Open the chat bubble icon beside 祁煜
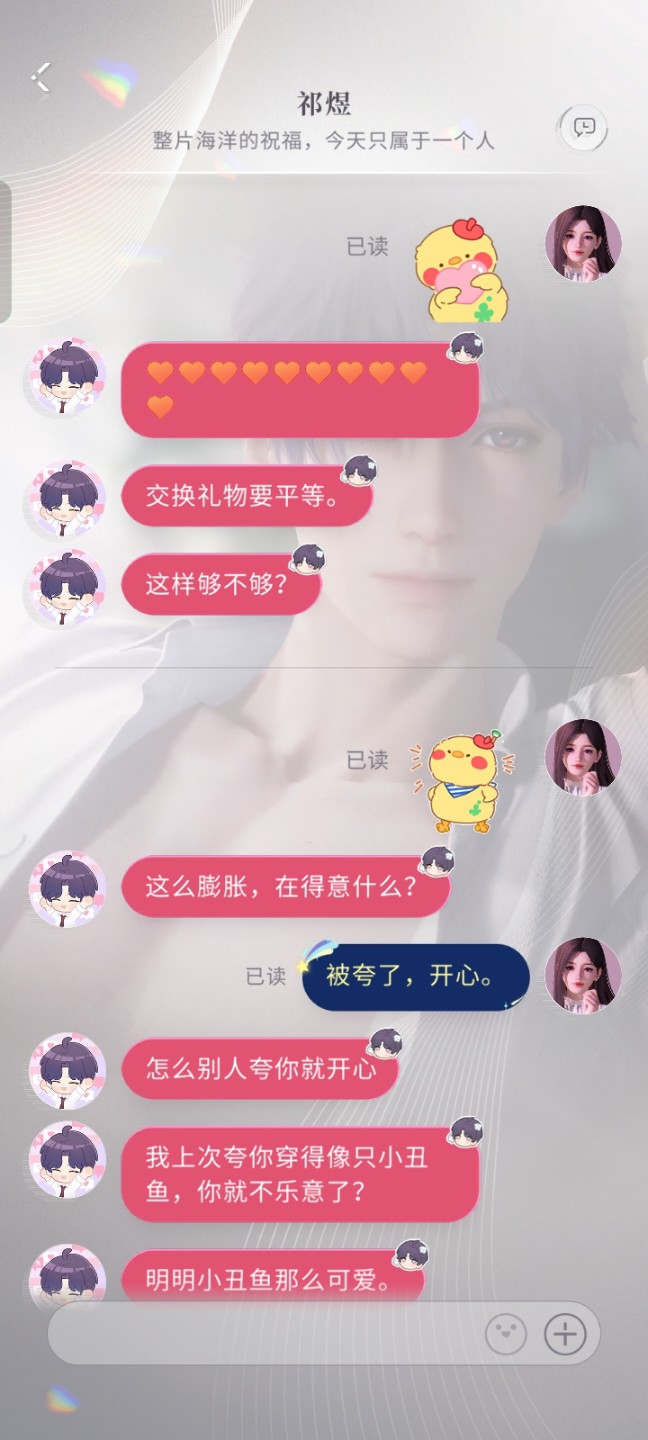This screenshot has width=648, height=1440. (x=584, y=128)
